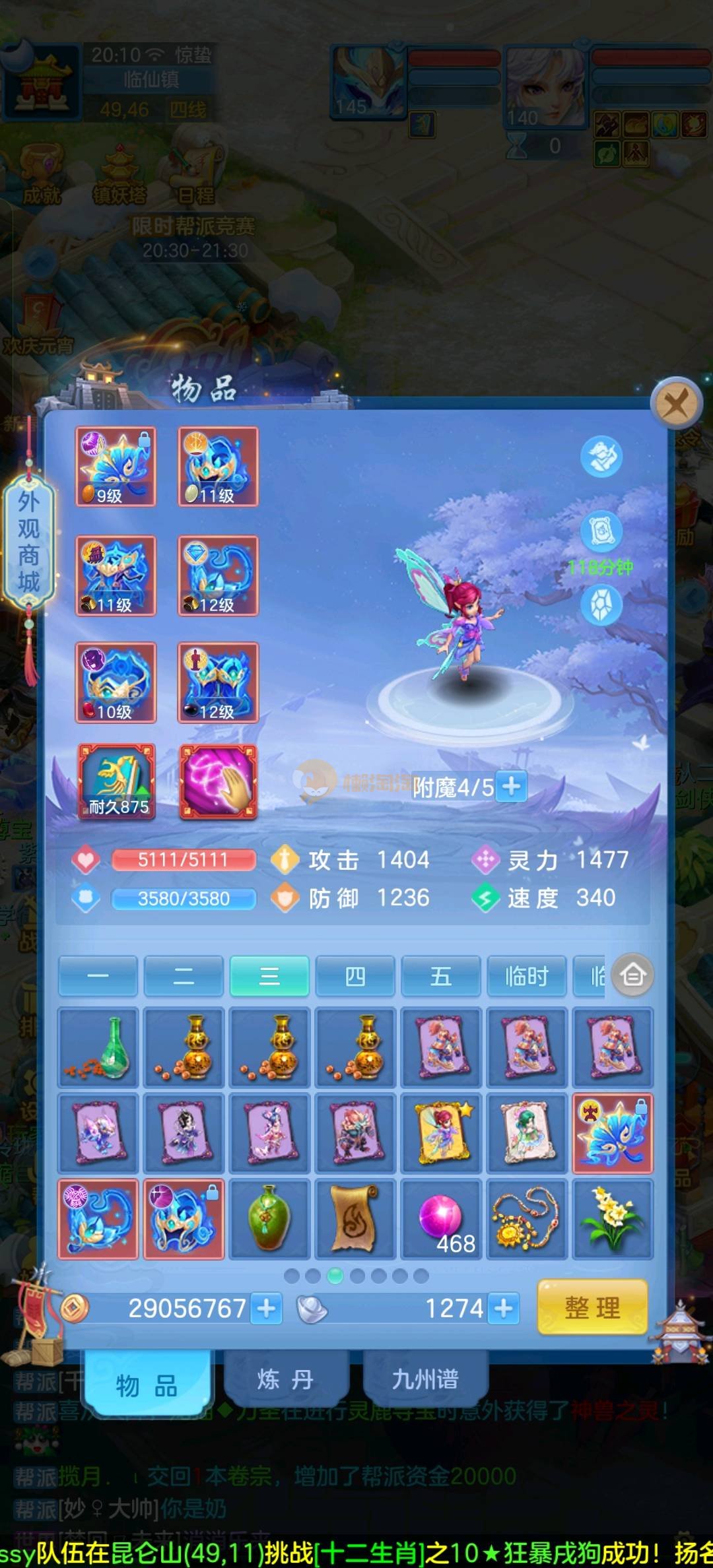Add more gold coins via plus
The image size is (713, 1568).
(267, 1308)
